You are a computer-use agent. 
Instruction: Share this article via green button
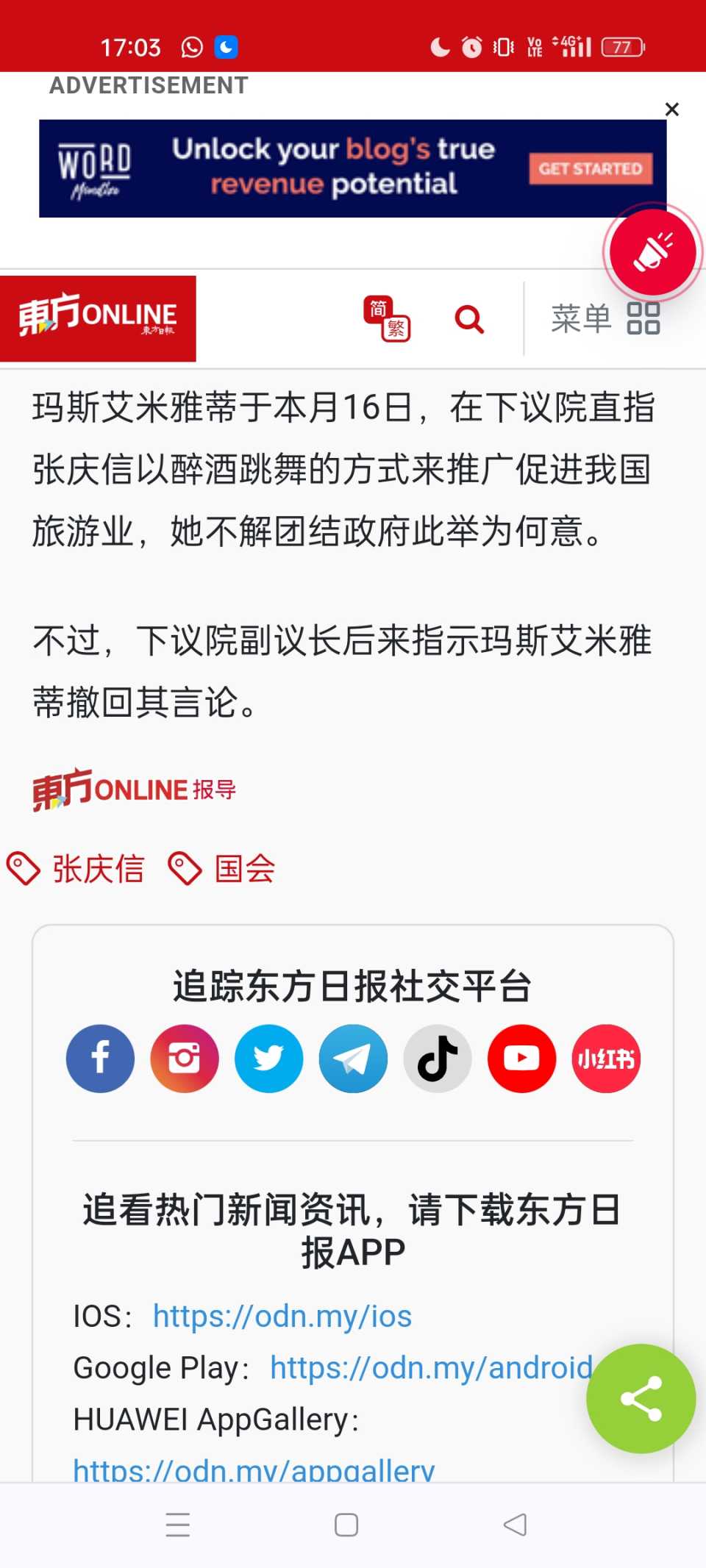pos(641,1398)
